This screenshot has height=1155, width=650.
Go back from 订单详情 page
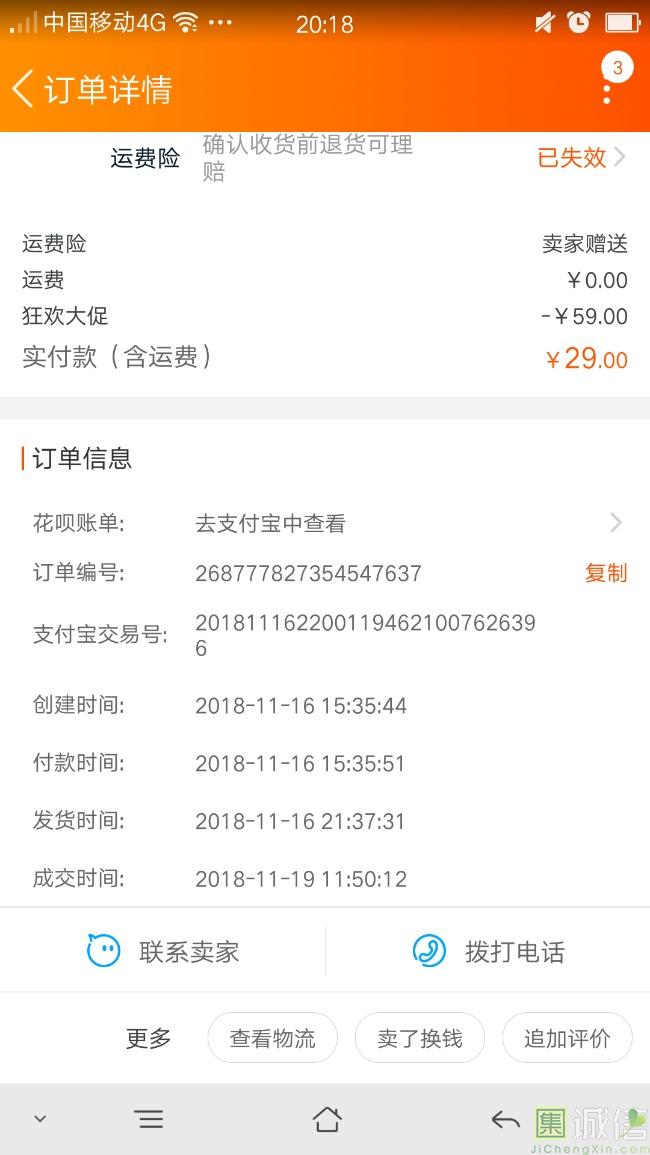click(x=23, y=90)
